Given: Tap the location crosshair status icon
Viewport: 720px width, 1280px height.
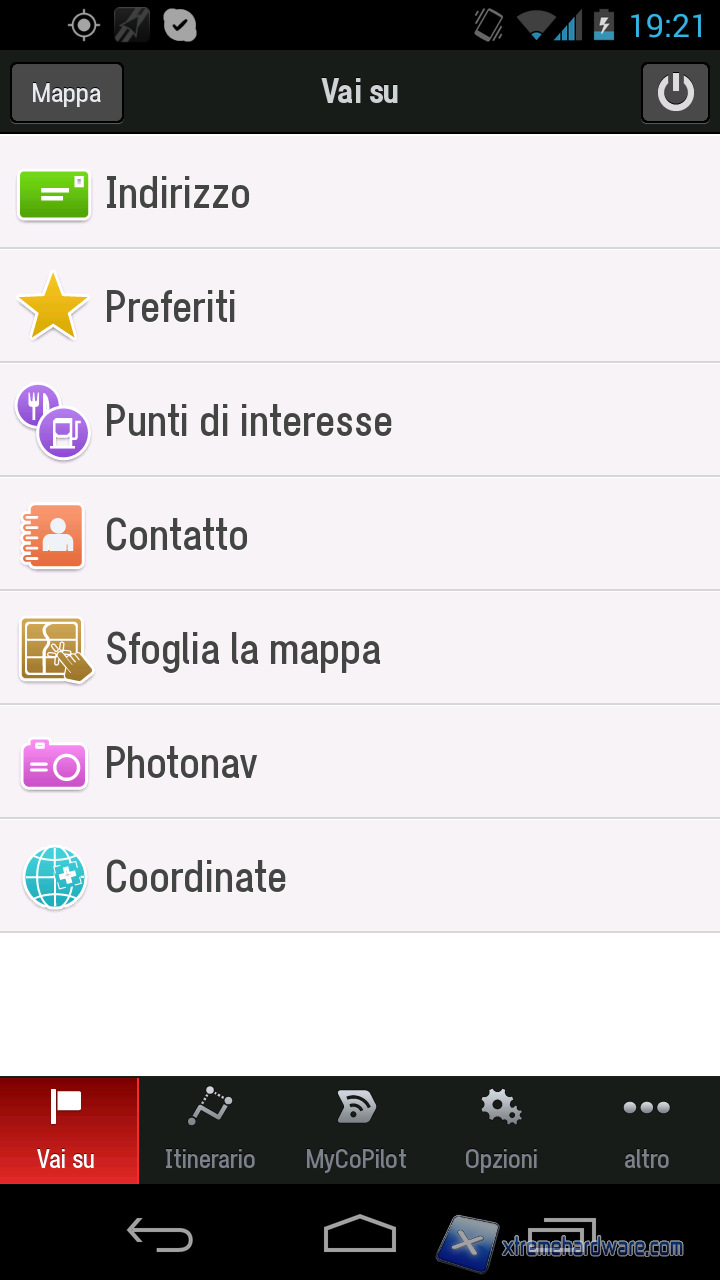Looking at the screenshot, I should (x=83, y=24).
